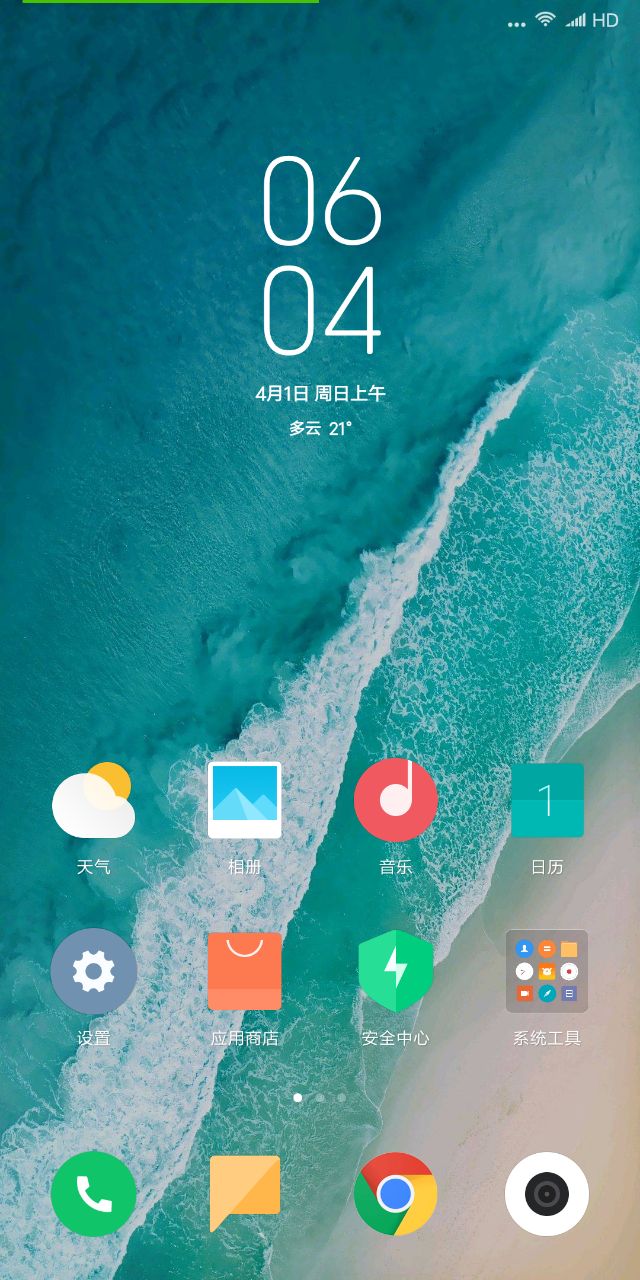
Task: Launch the Chrome browser
Action: 396,1194
